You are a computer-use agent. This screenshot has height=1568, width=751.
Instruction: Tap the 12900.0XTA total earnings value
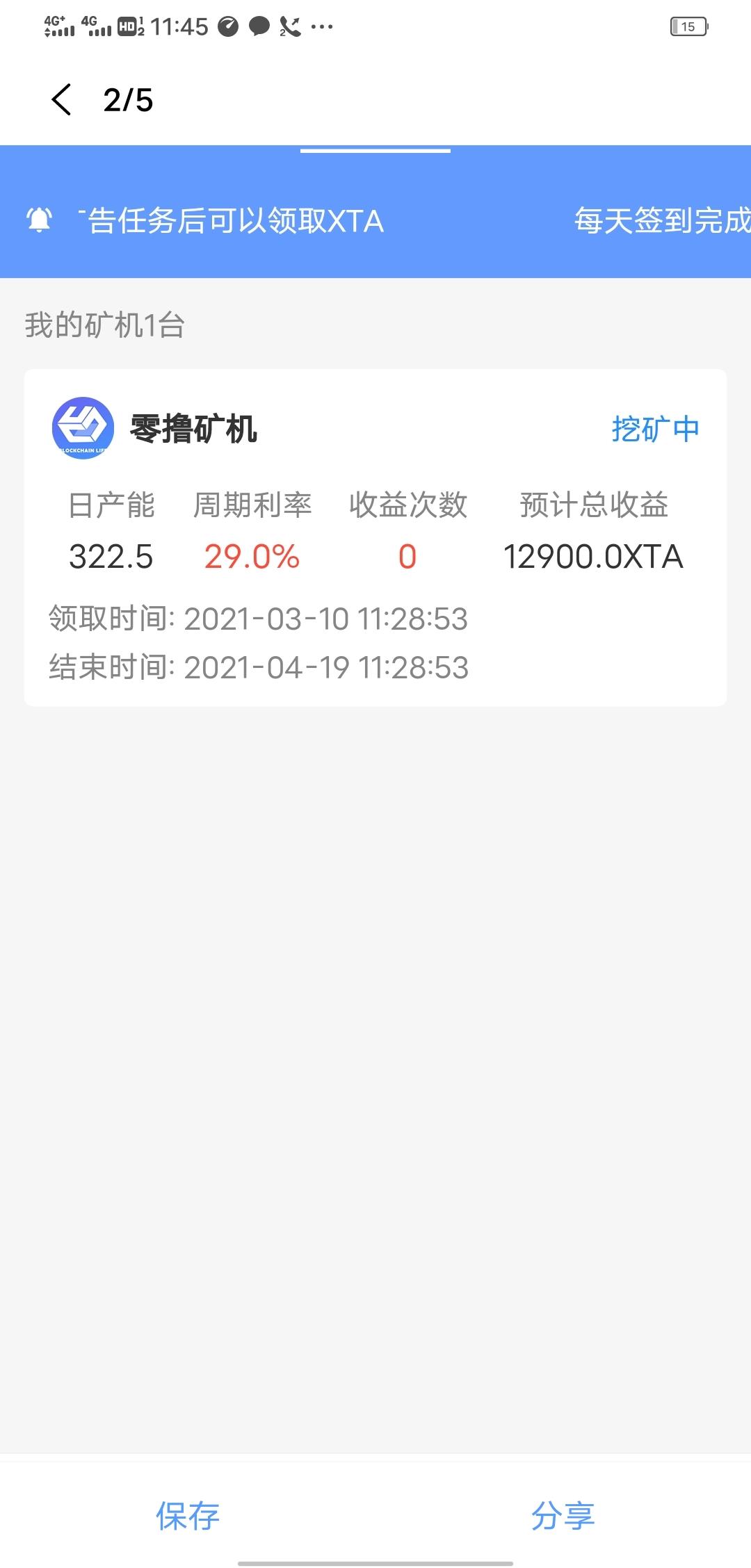point(594,556)
